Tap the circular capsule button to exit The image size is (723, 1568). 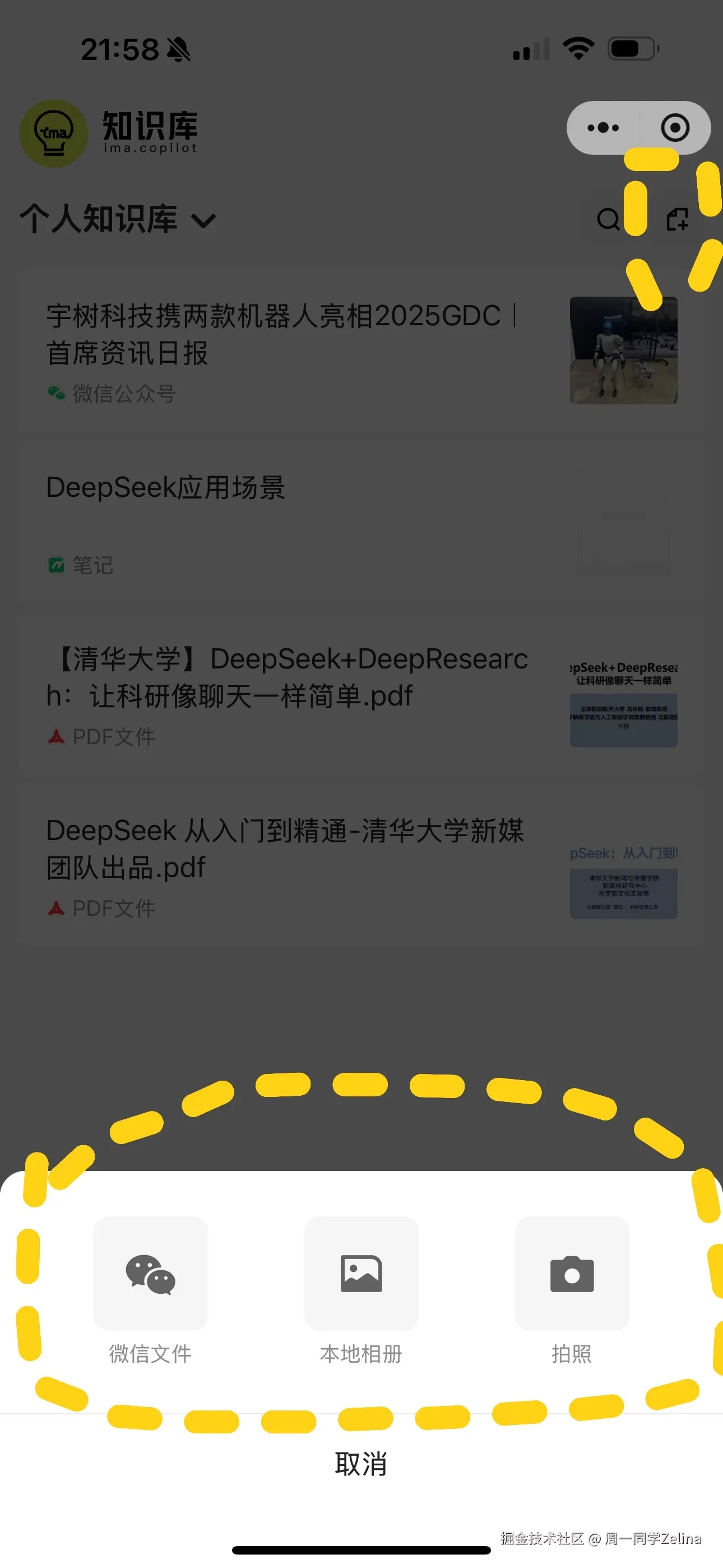675,127
